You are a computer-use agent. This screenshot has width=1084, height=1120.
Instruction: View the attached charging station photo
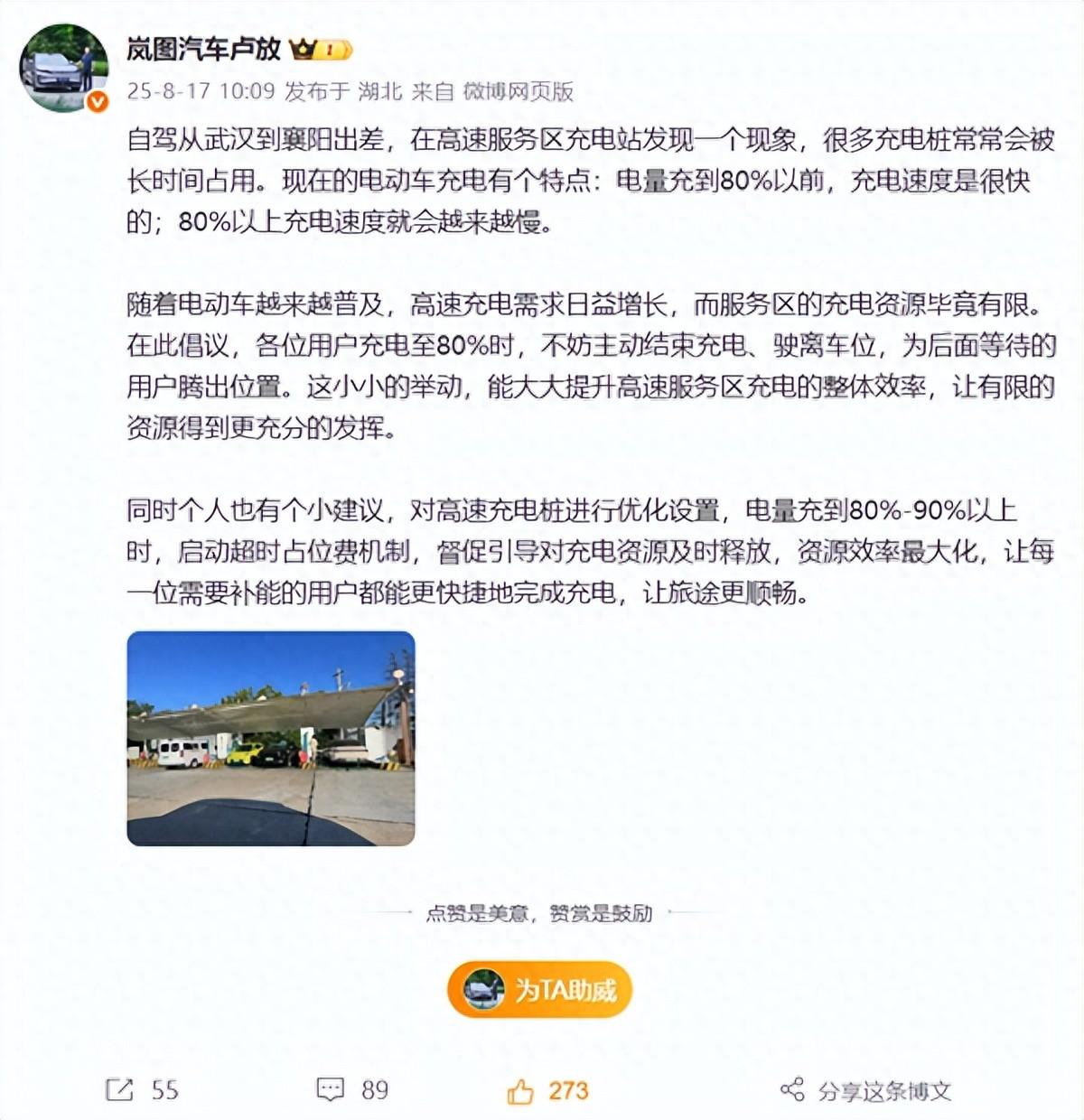click(271, 738)
